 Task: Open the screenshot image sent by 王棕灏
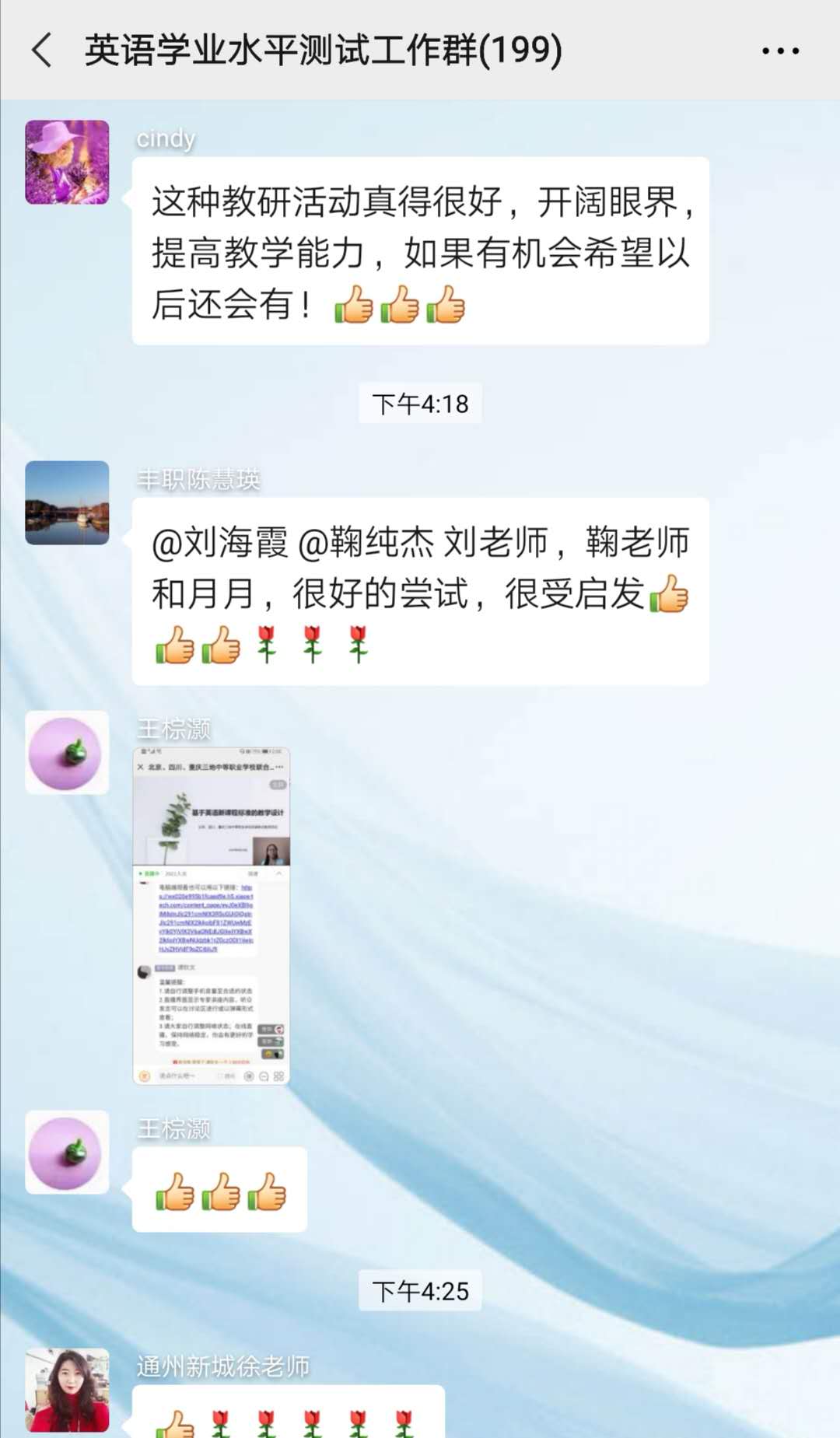(212, 915)
